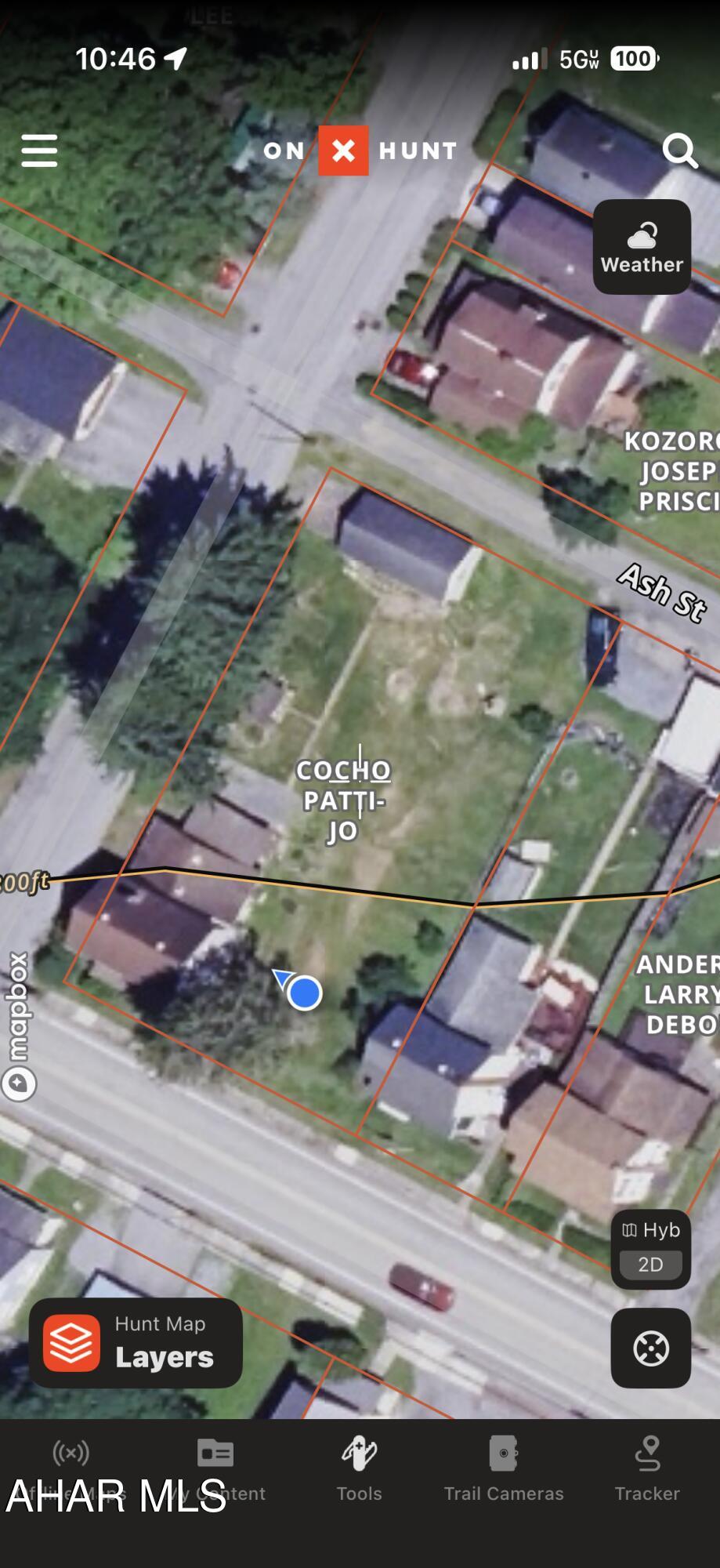Open the Weather panel

point(642,247)
